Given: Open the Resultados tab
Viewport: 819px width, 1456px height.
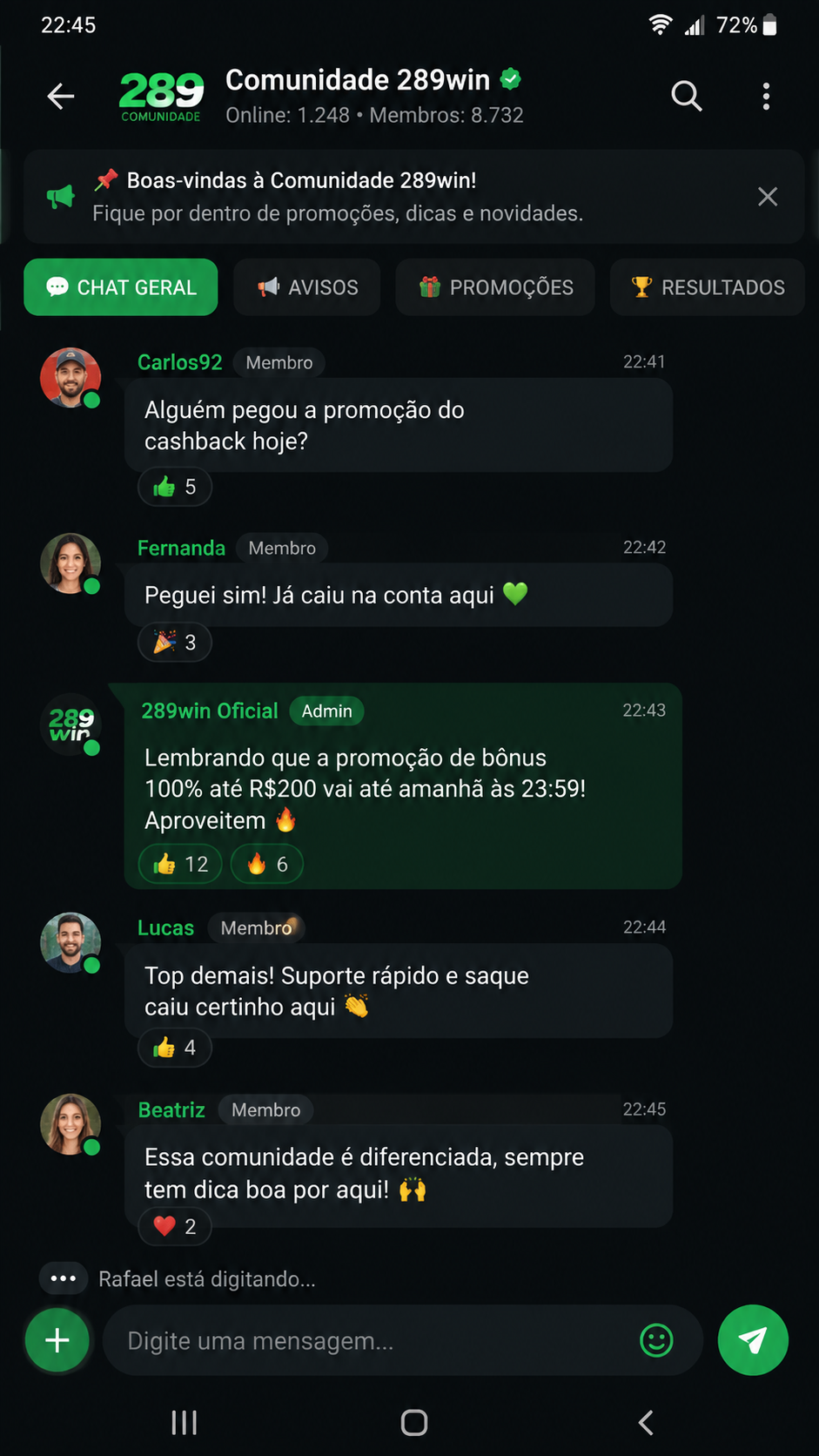Looking at the screenshot, I should pos(707,287).
